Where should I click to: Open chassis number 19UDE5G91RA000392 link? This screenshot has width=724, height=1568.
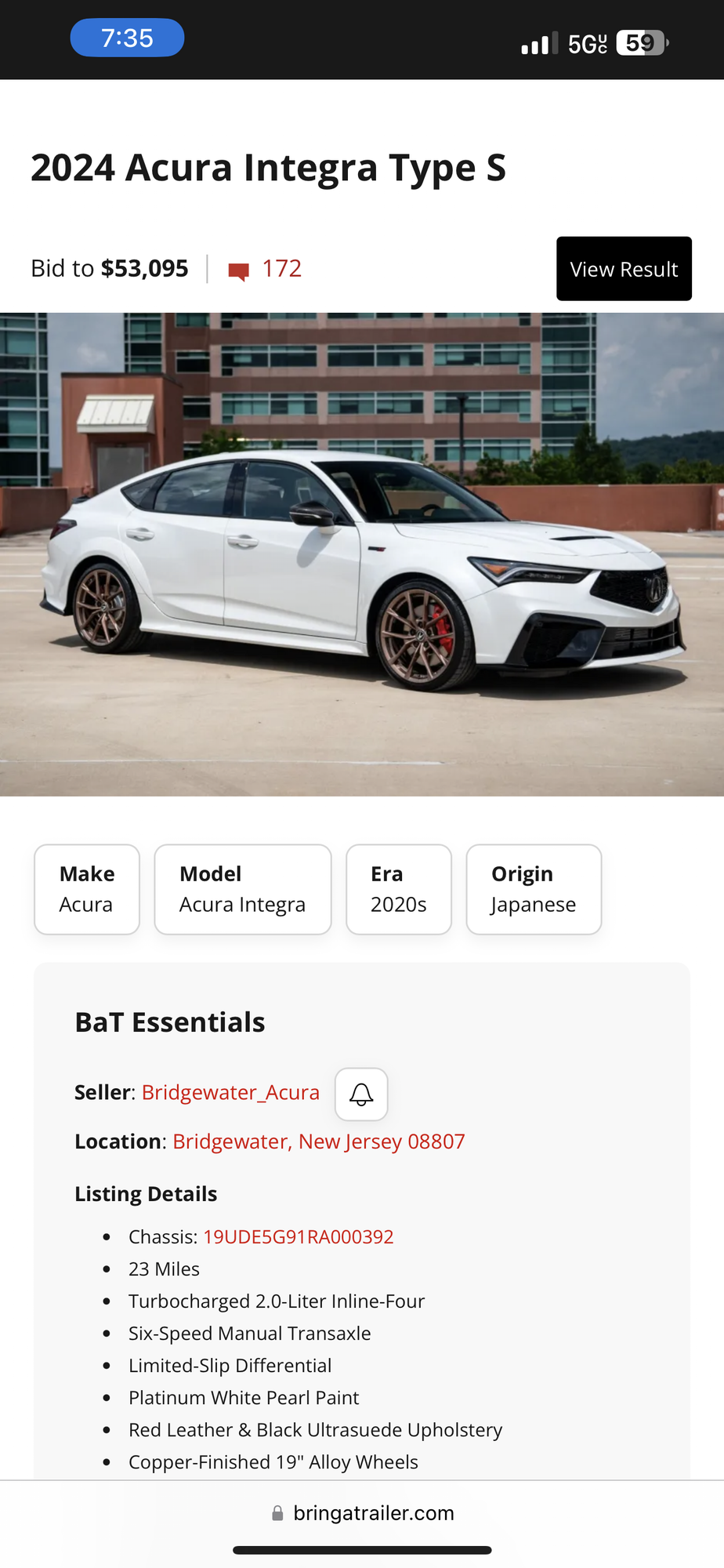tap(299, 1237)
